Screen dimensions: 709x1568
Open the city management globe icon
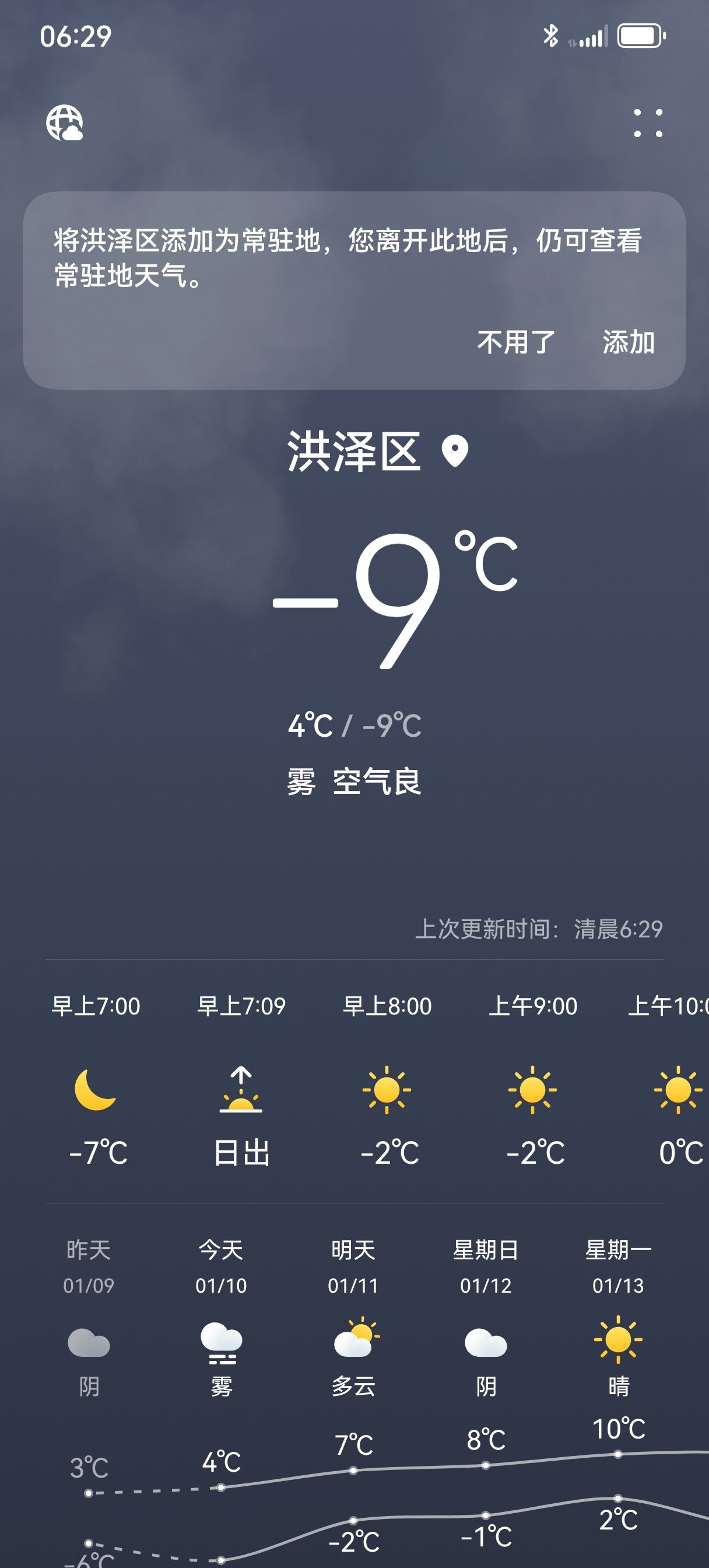point(65,123)
